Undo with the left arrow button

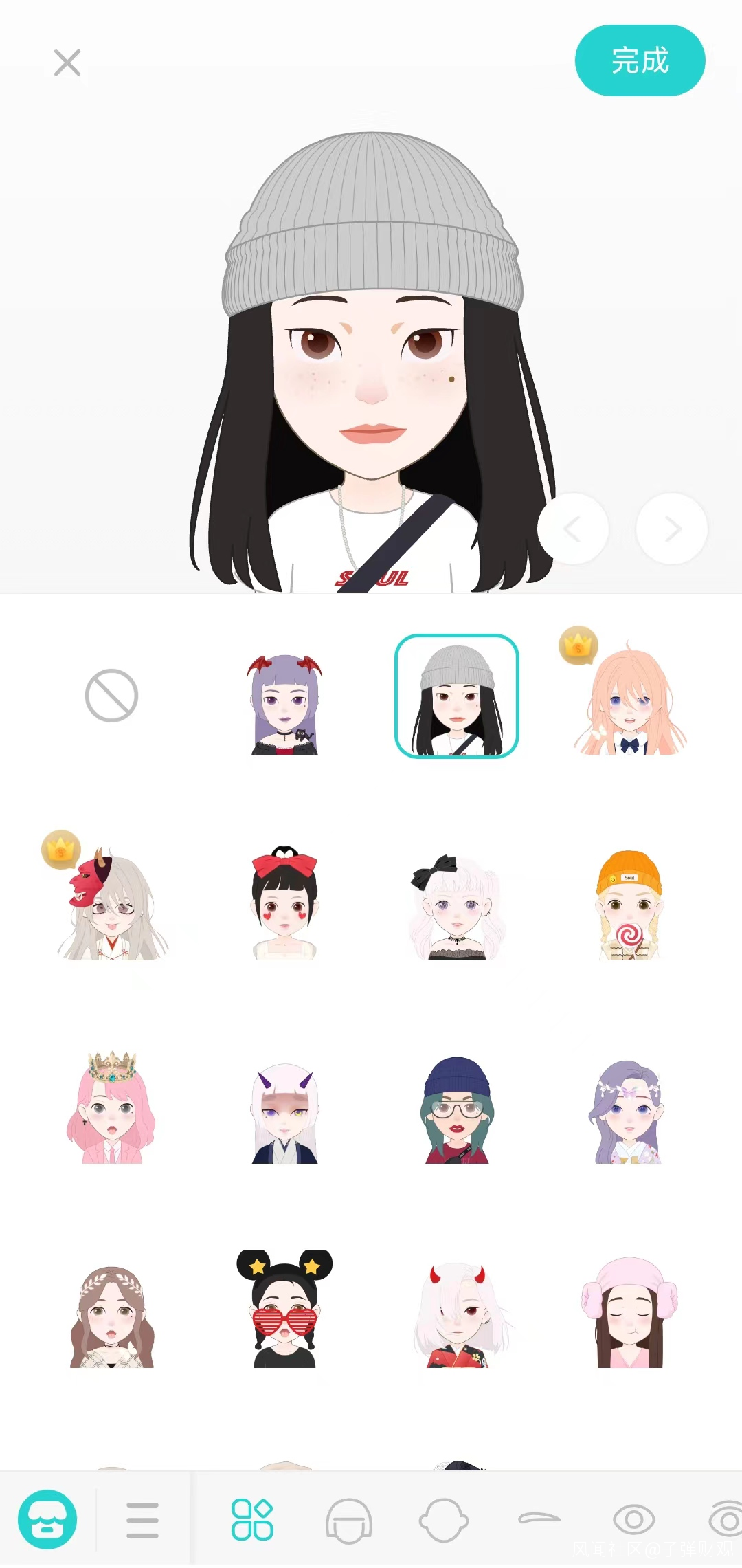click(573, 529)
